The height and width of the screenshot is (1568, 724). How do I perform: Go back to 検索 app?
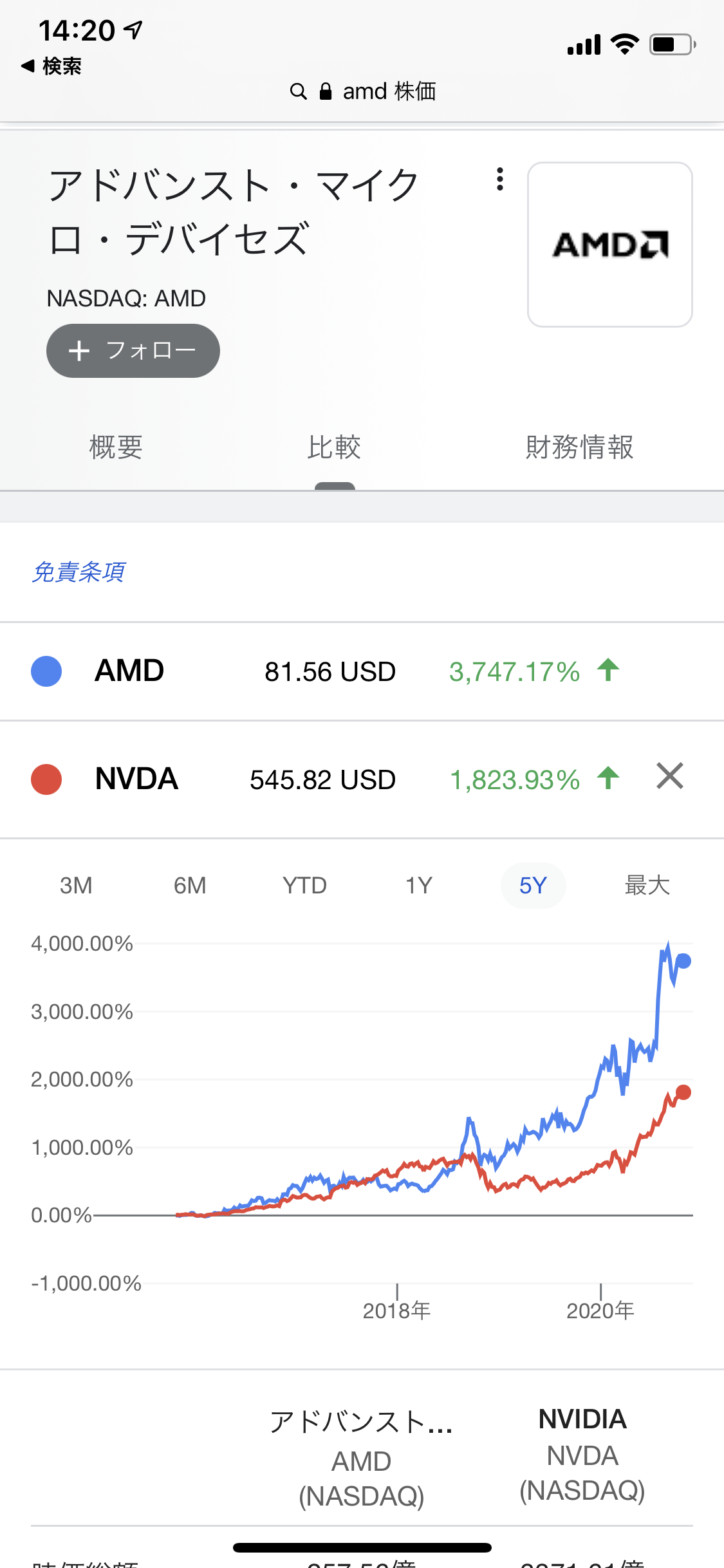click(51, 66)
